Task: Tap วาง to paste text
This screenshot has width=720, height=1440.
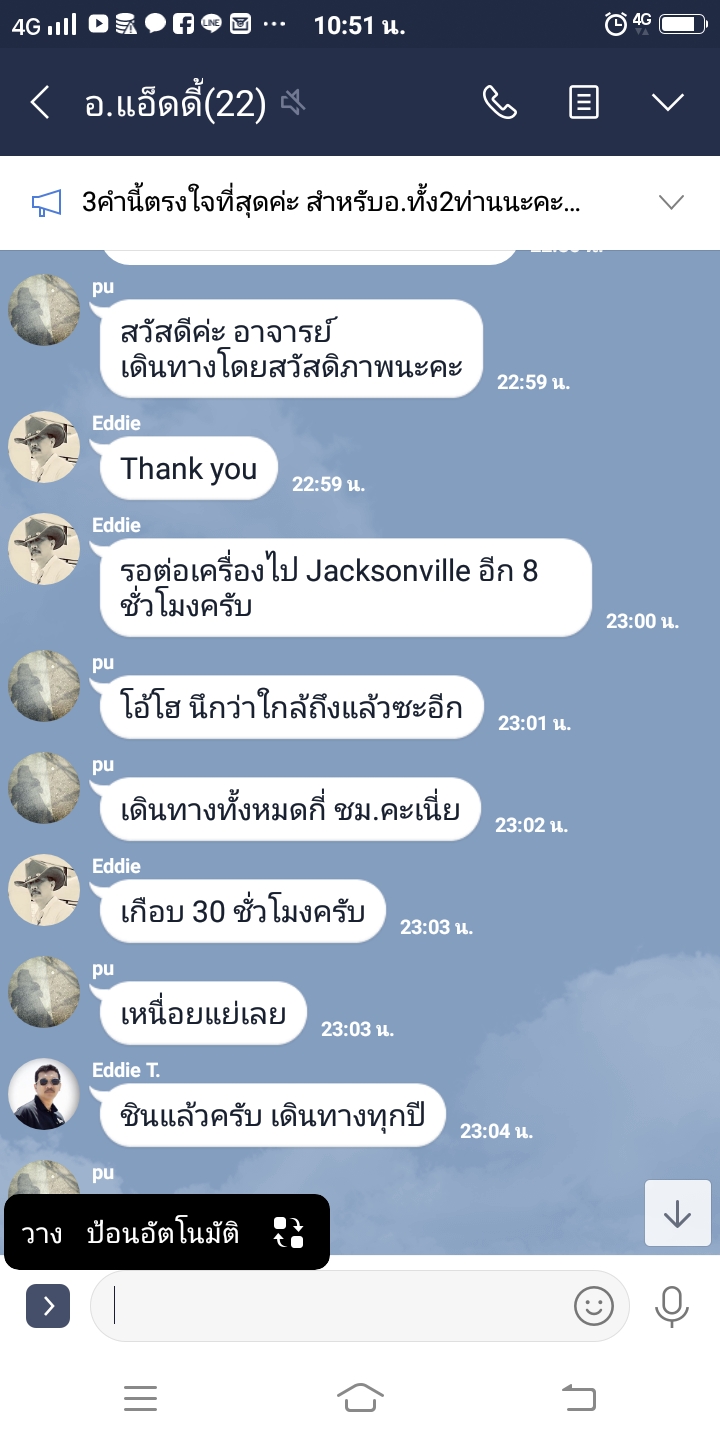Action: tap(42, 1233)
